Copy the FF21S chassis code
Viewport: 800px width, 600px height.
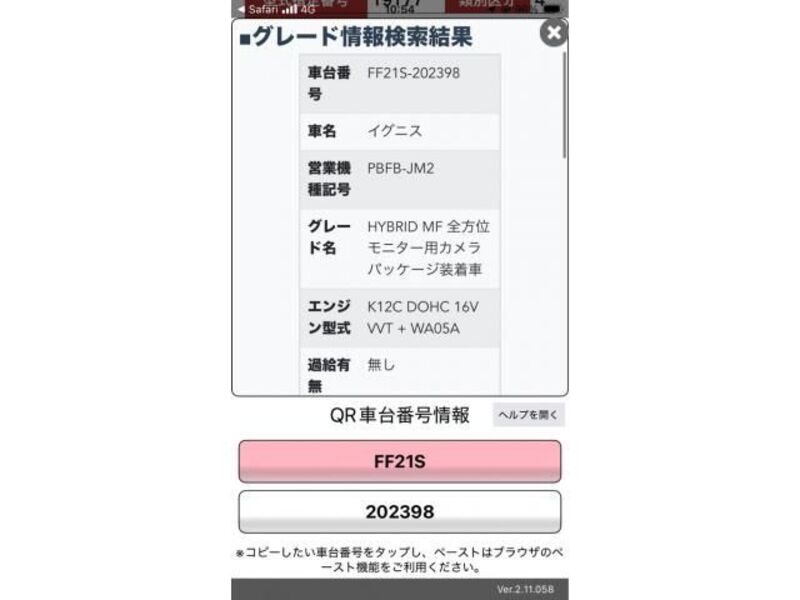click(x=399, y=462)
